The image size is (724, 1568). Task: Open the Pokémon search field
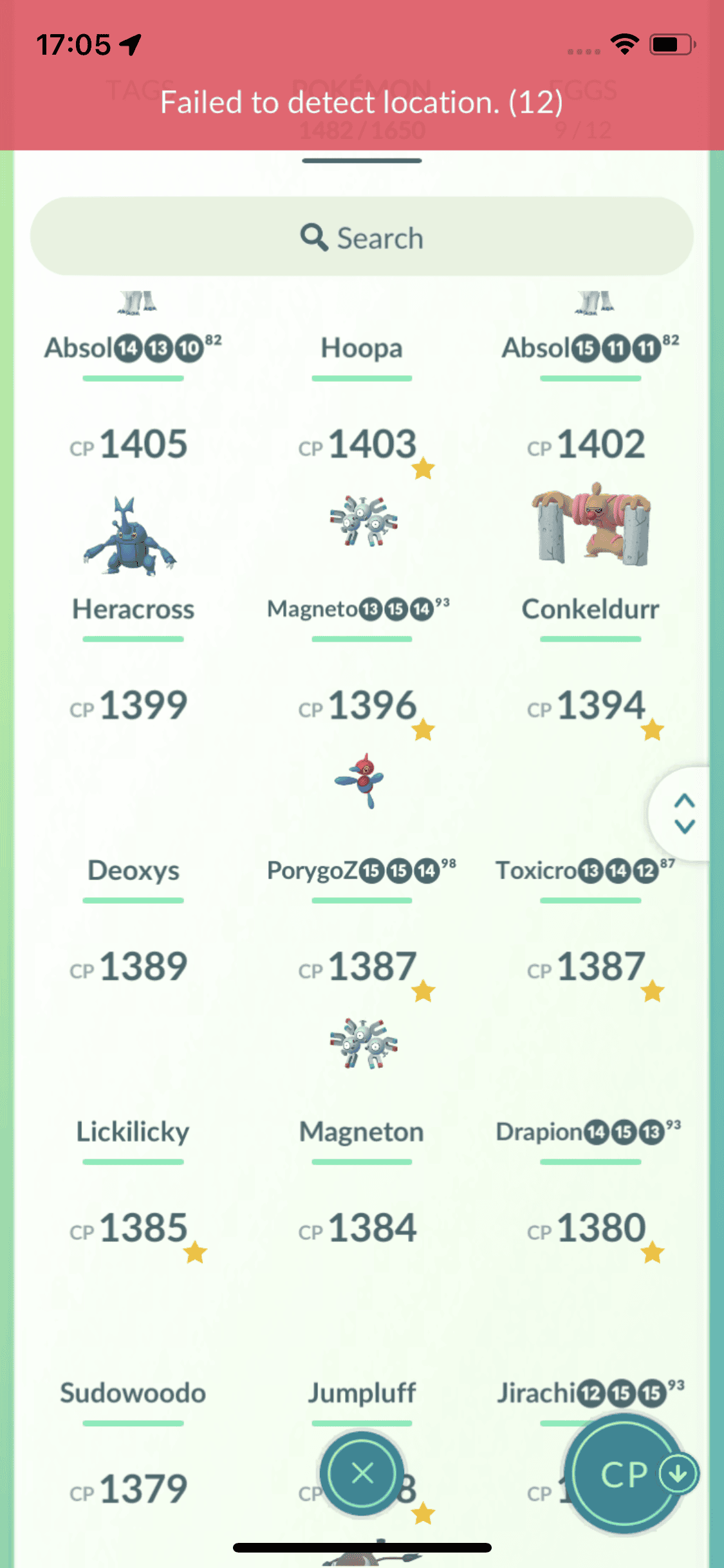click(x=362, y=238)
